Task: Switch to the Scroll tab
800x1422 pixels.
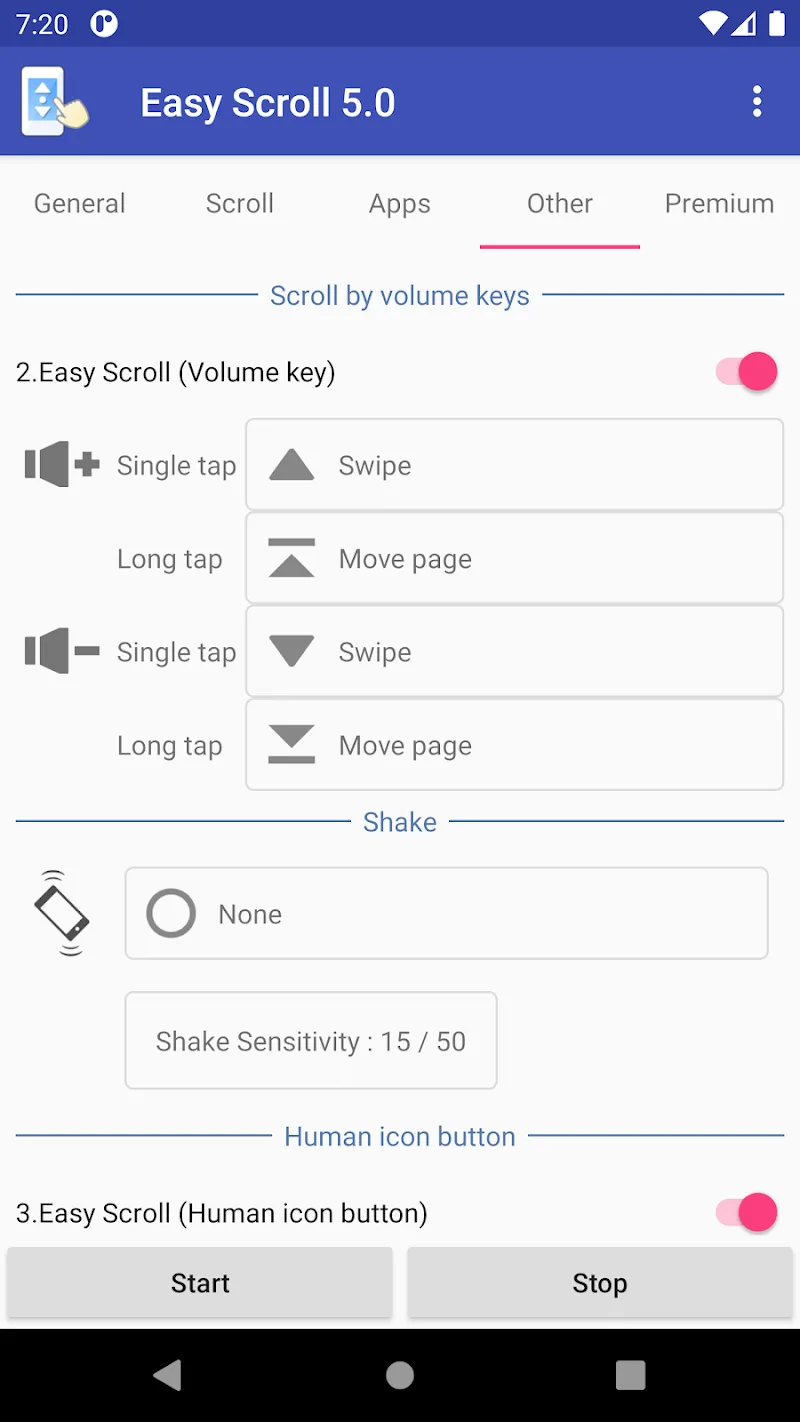Action: [240, 204]
